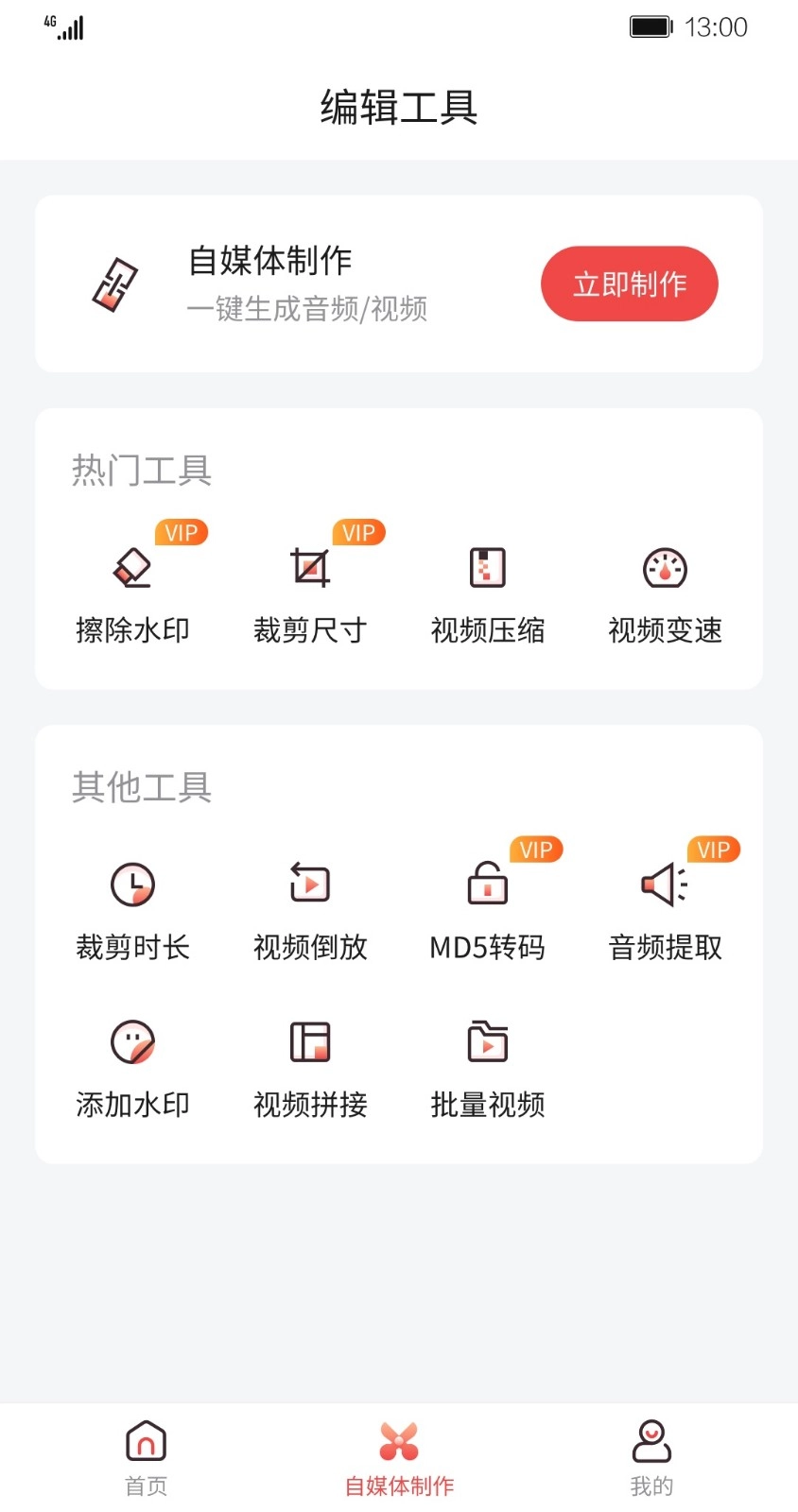
Task: Launch the 音频提取 audio extraction tool
Action: pyautogui.click(x=665, y=907)
